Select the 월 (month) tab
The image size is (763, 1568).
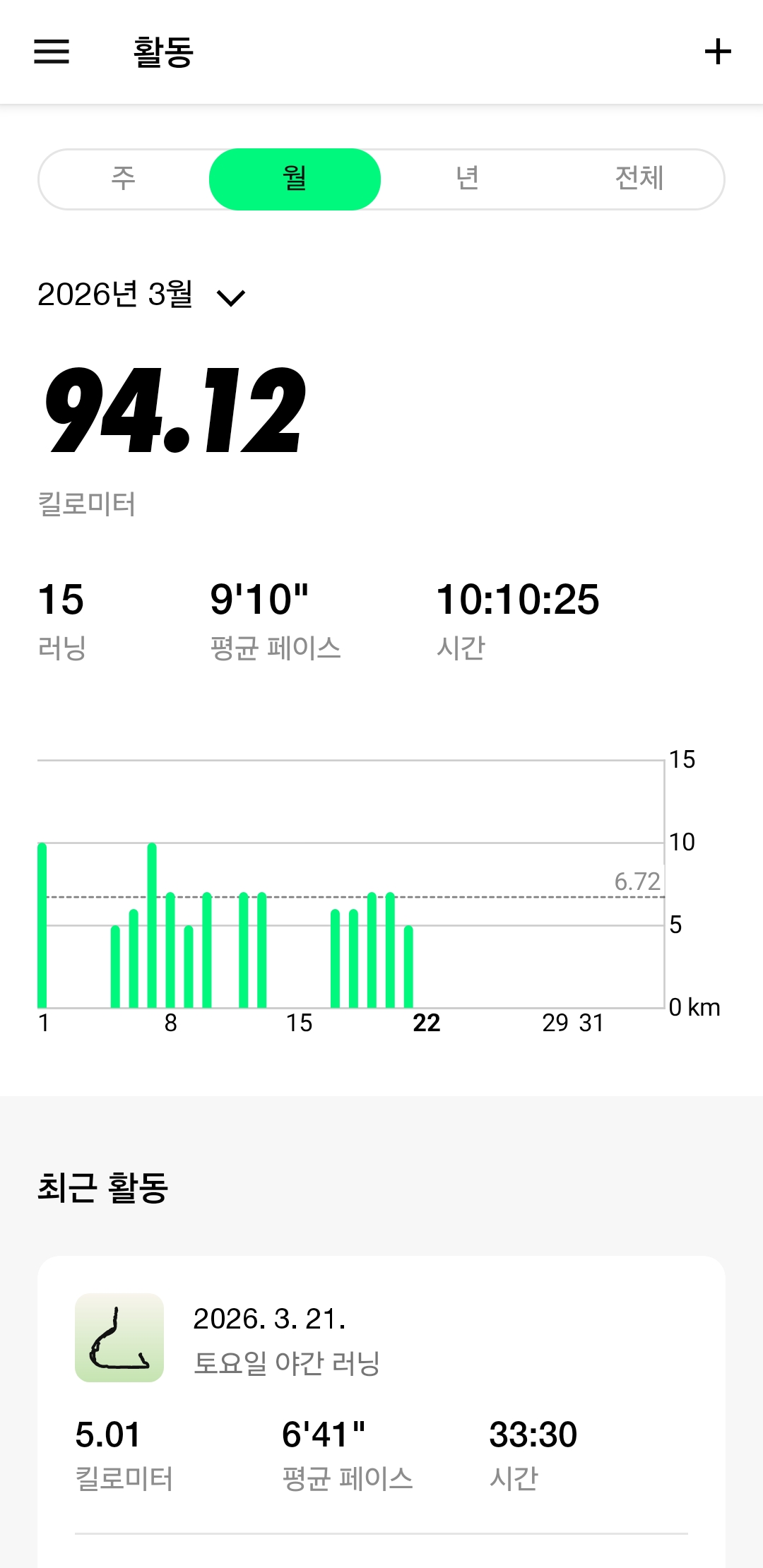pos(295,179)
